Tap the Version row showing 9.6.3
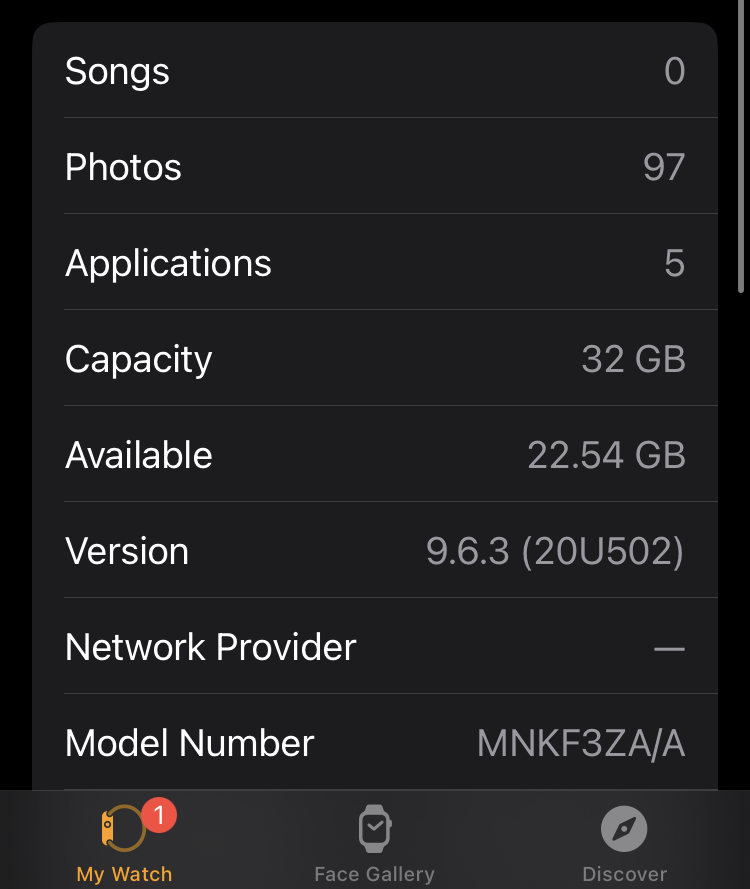 point(375,550)
